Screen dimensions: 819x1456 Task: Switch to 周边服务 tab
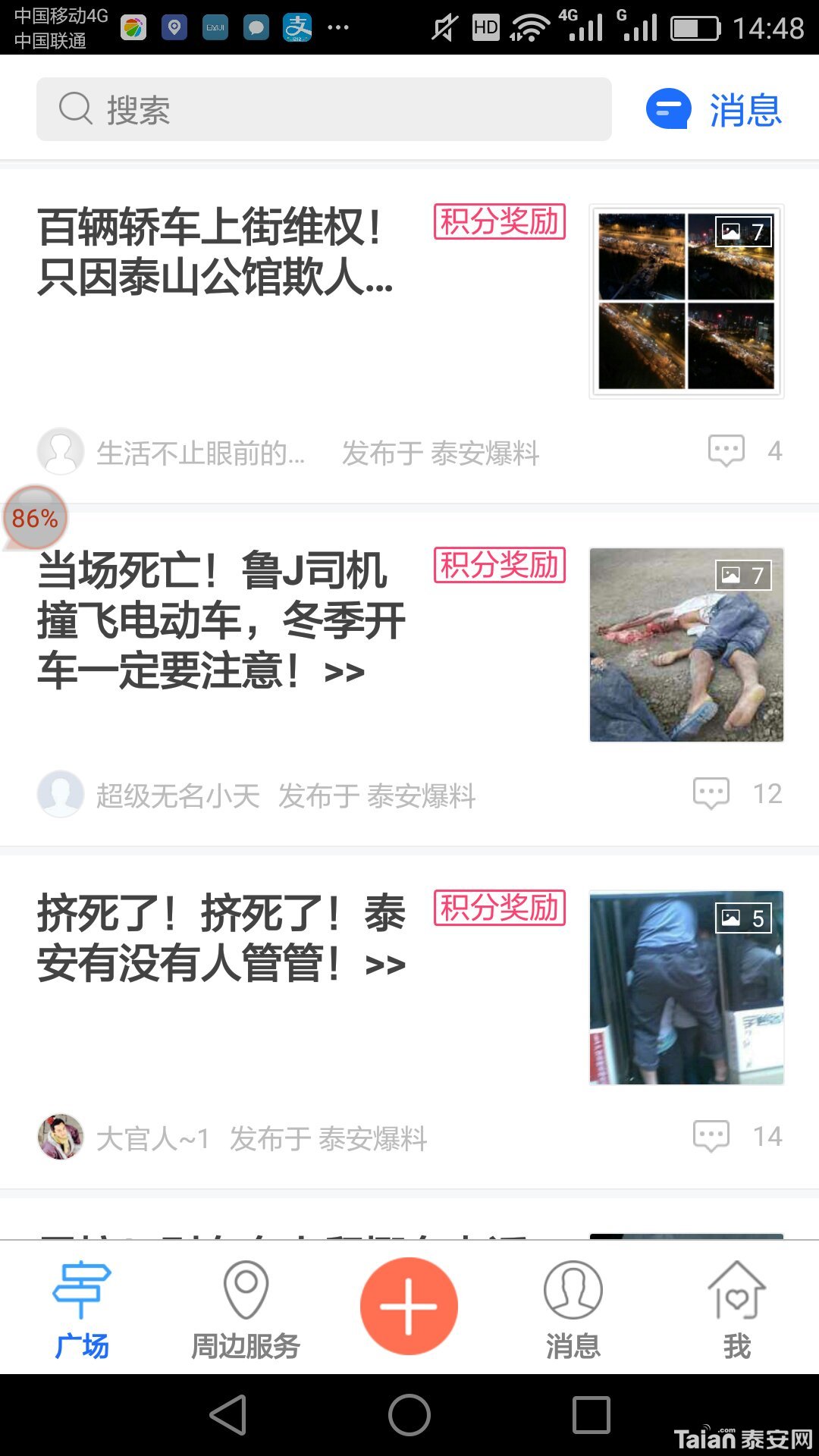point(246,1310)
